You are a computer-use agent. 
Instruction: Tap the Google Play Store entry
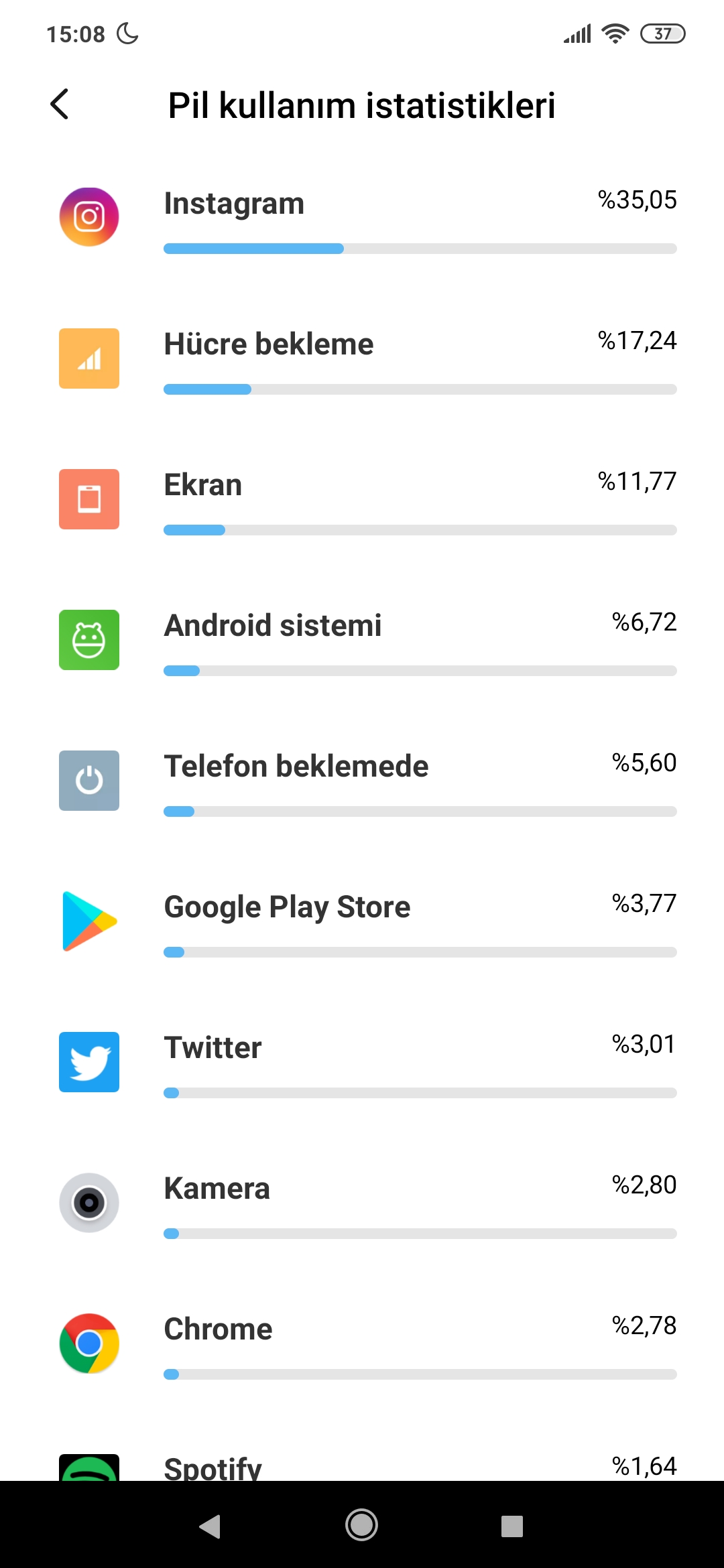click(x=362, y=921)
